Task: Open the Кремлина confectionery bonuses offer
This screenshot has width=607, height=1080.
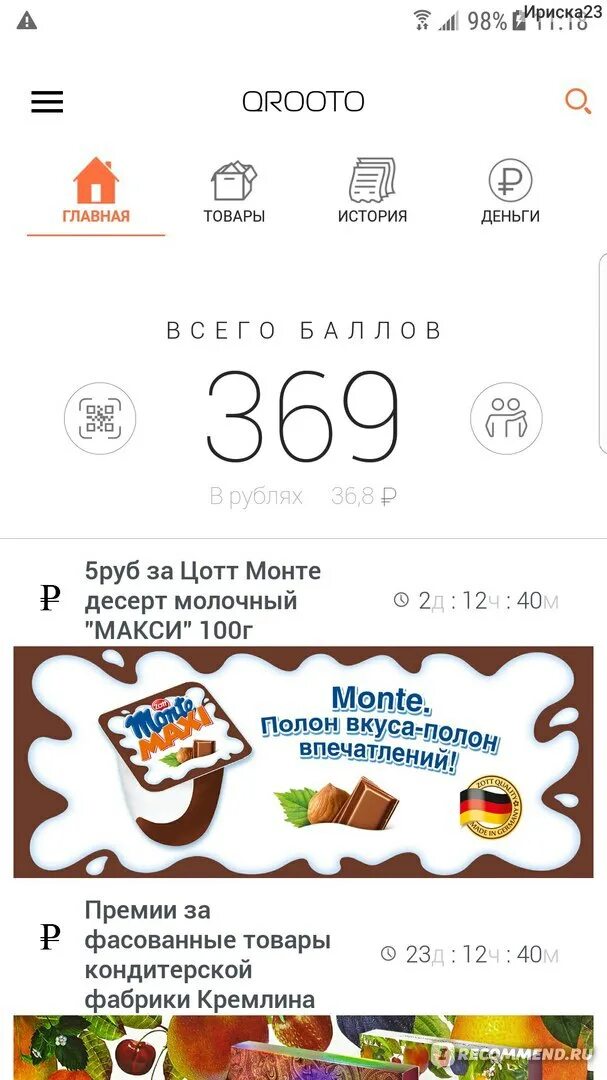Action: pyautogui.click(x=207, y=954)
